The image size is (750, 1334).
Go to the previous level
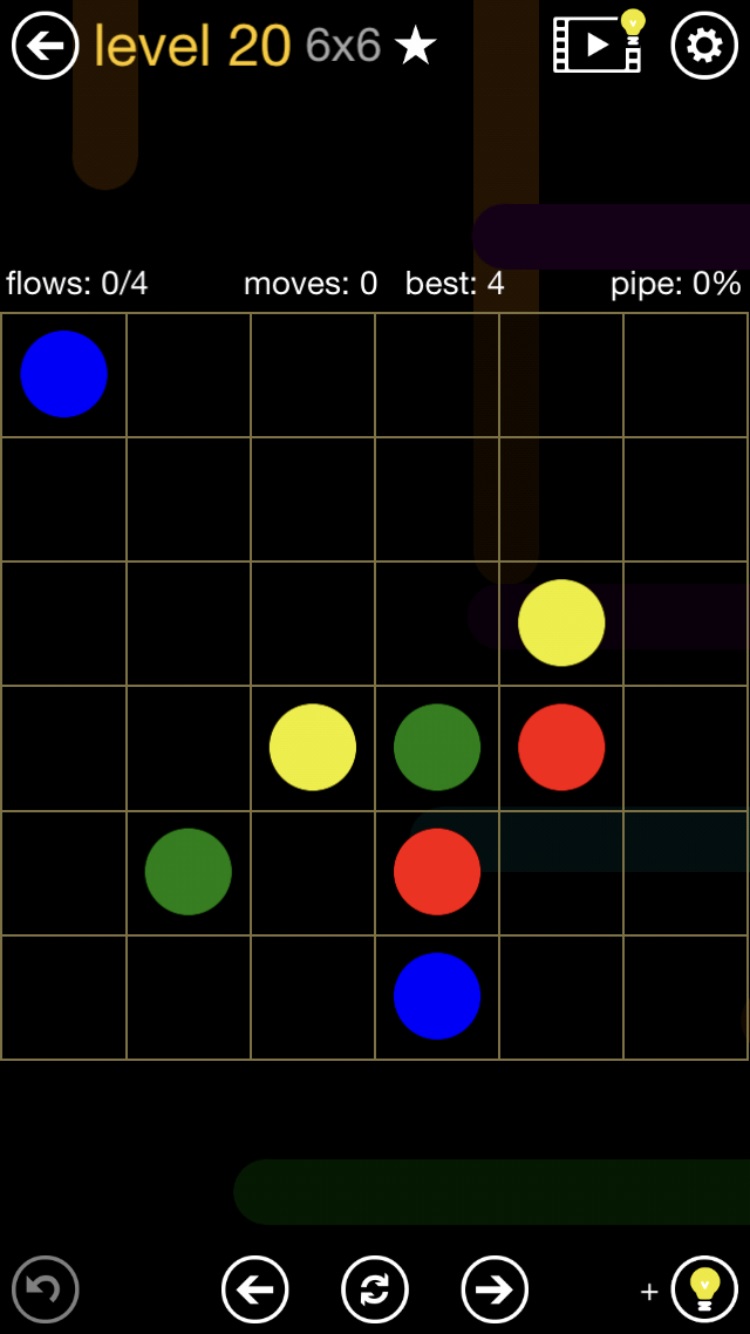pos(255,1289)
